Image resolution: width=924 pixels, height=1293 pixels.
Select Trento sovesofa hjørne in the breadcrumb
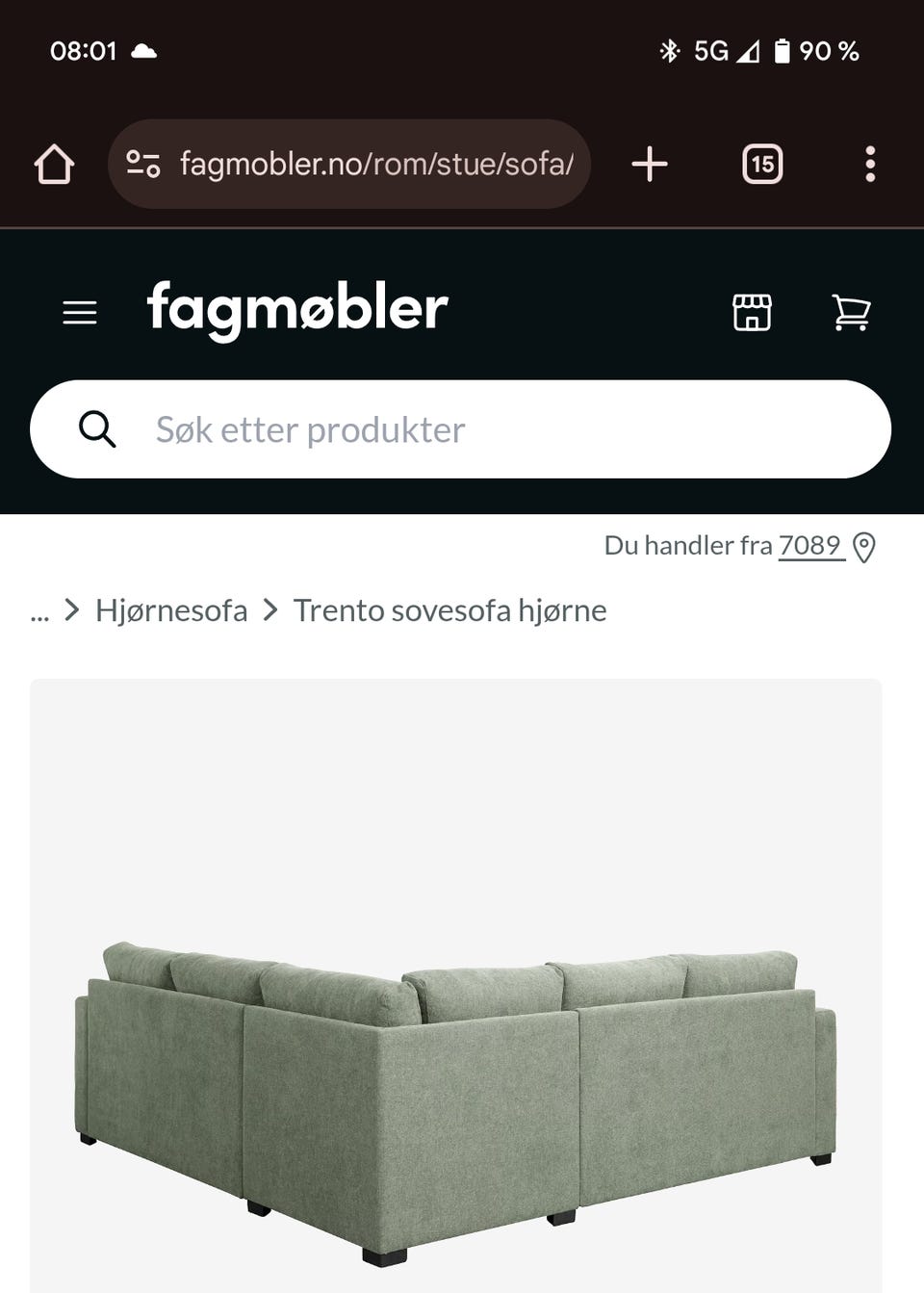[449, 609]
